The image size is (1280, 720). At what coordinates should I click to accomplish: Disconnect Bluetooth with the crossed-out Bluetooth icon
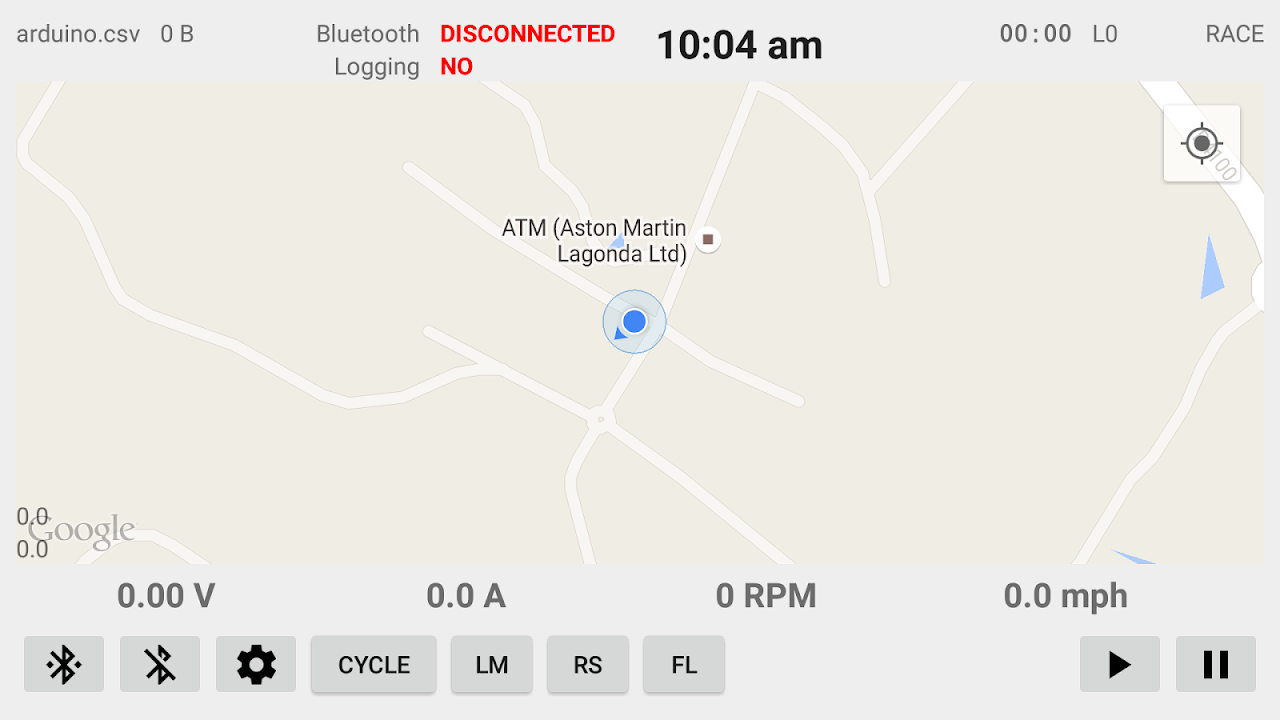pos(160,664)
